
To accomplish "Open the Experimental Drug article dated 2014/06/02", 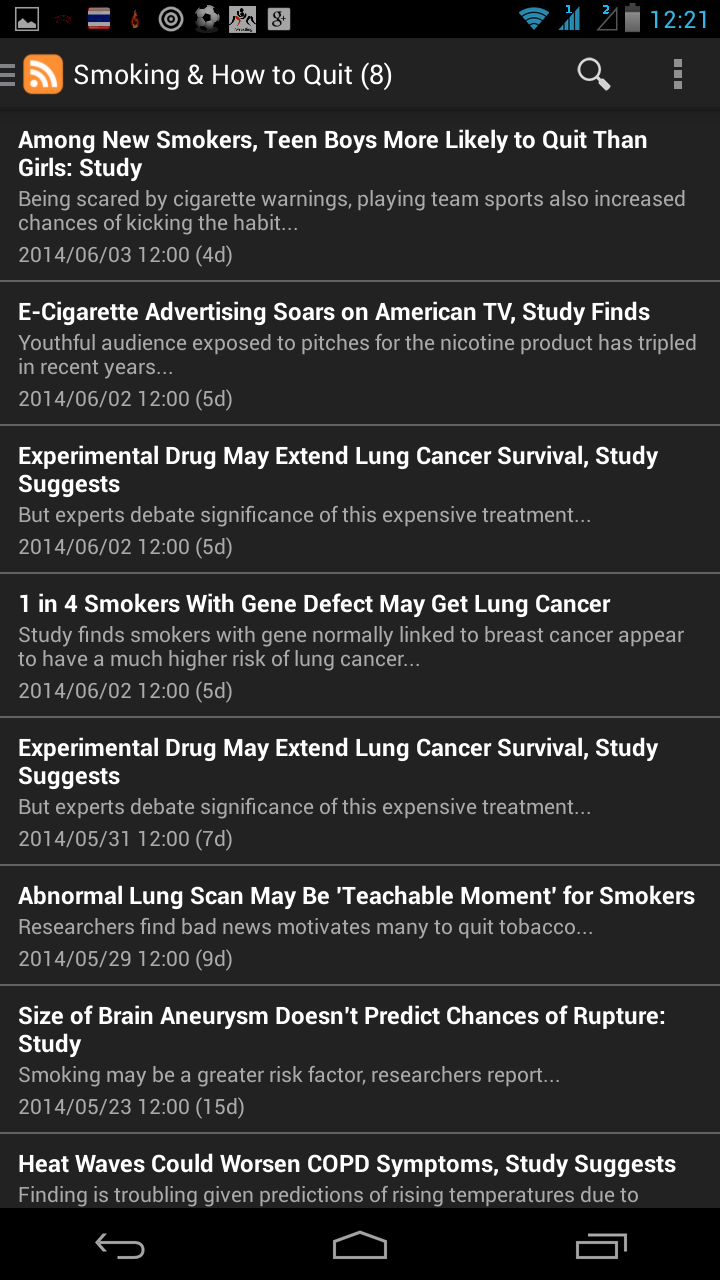I will coord(360,500).
